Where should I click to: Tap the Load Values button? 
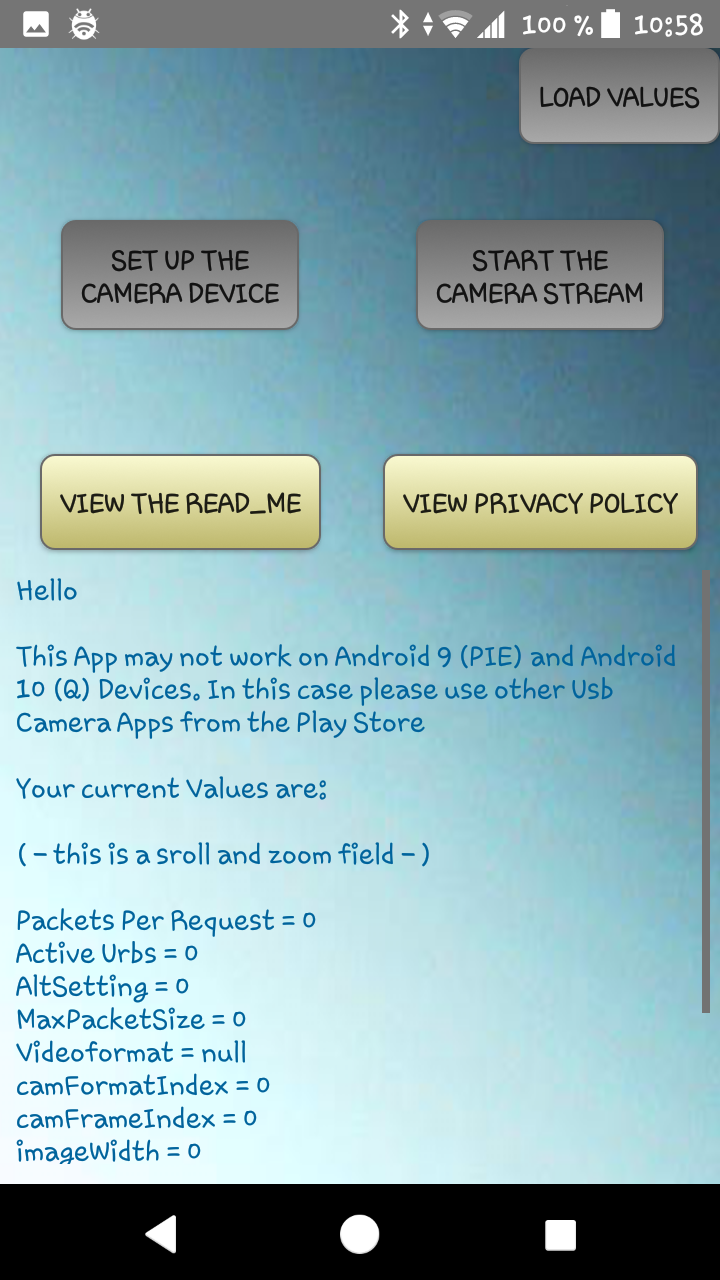tap(619, 97)
